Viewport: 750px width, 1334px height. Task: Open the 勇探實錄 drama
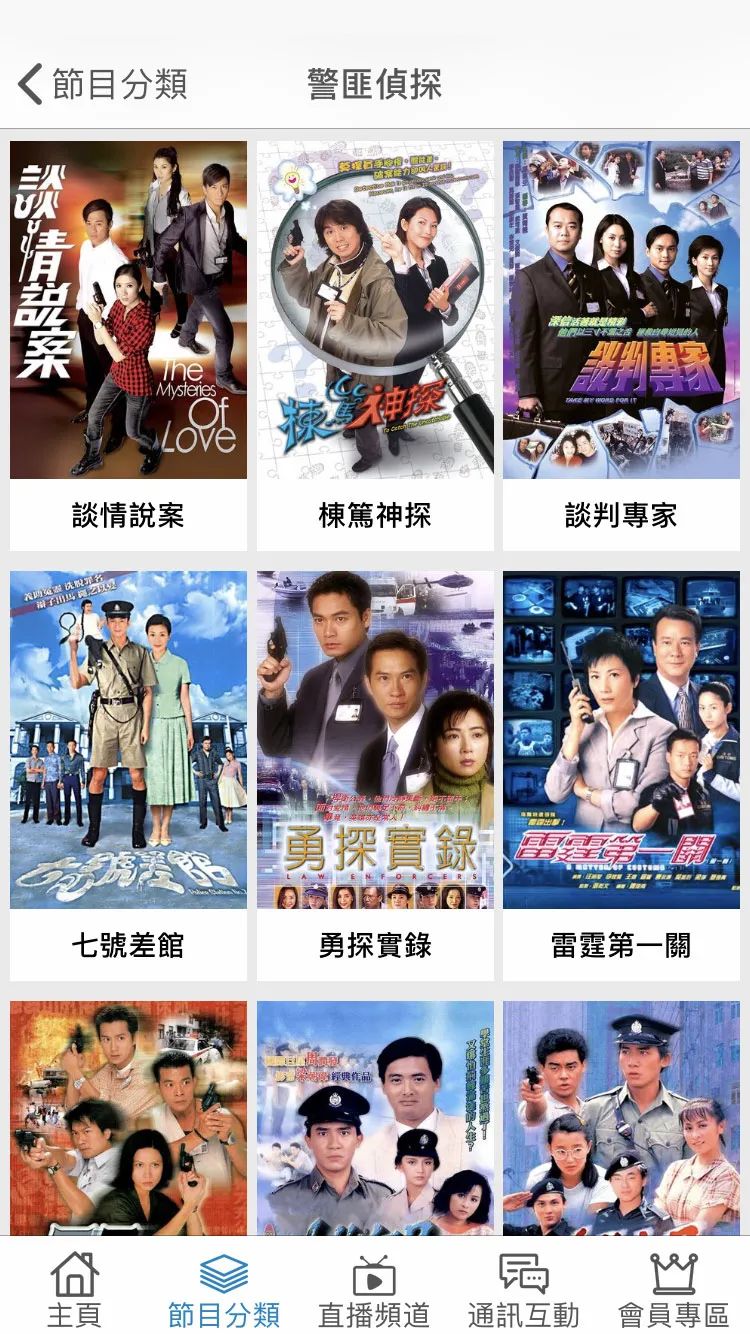click(x=375, y=775)
